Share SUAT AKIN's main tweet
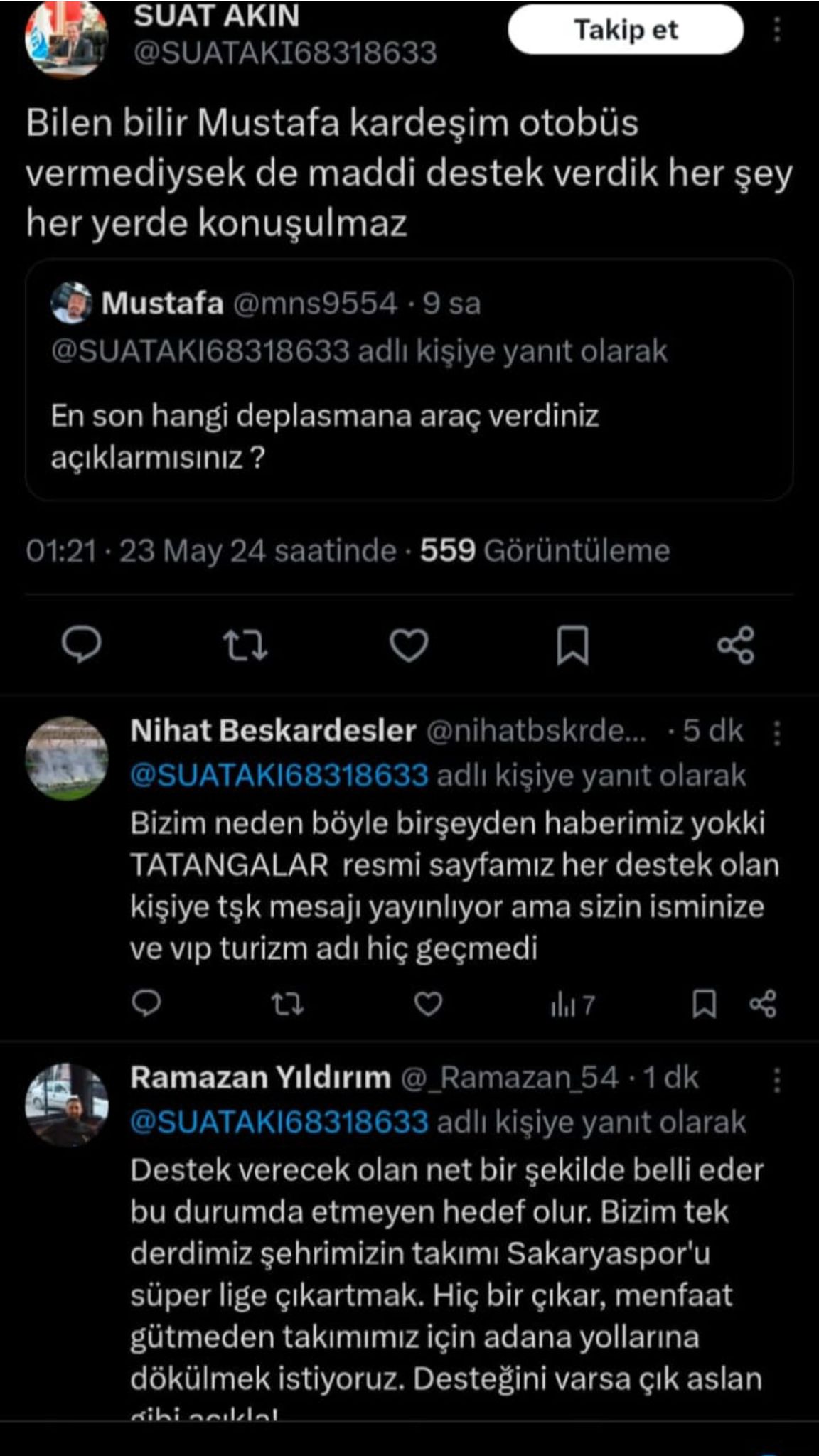 point(736,645)
